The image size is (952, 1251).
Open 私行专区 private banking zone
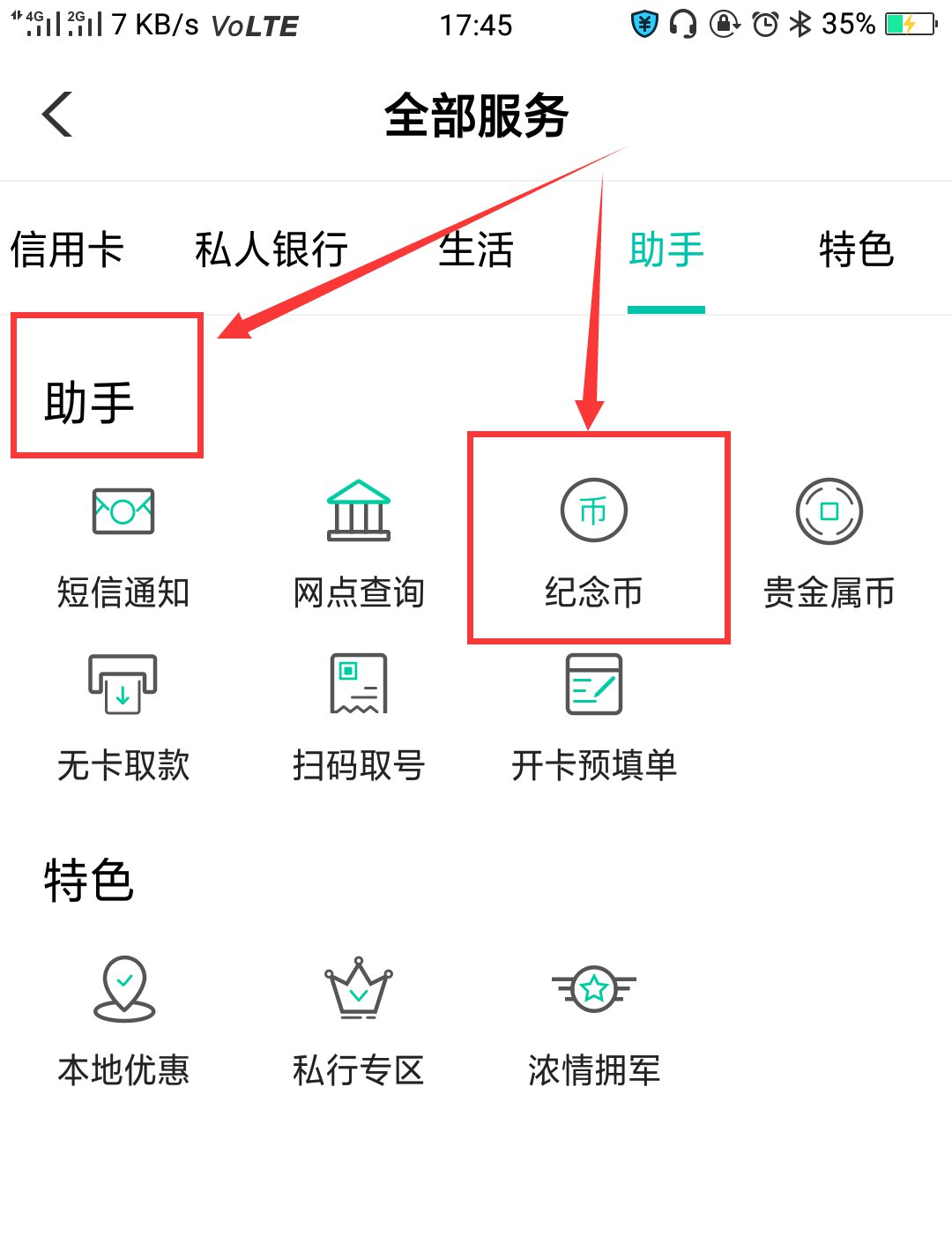[359, 1020]
